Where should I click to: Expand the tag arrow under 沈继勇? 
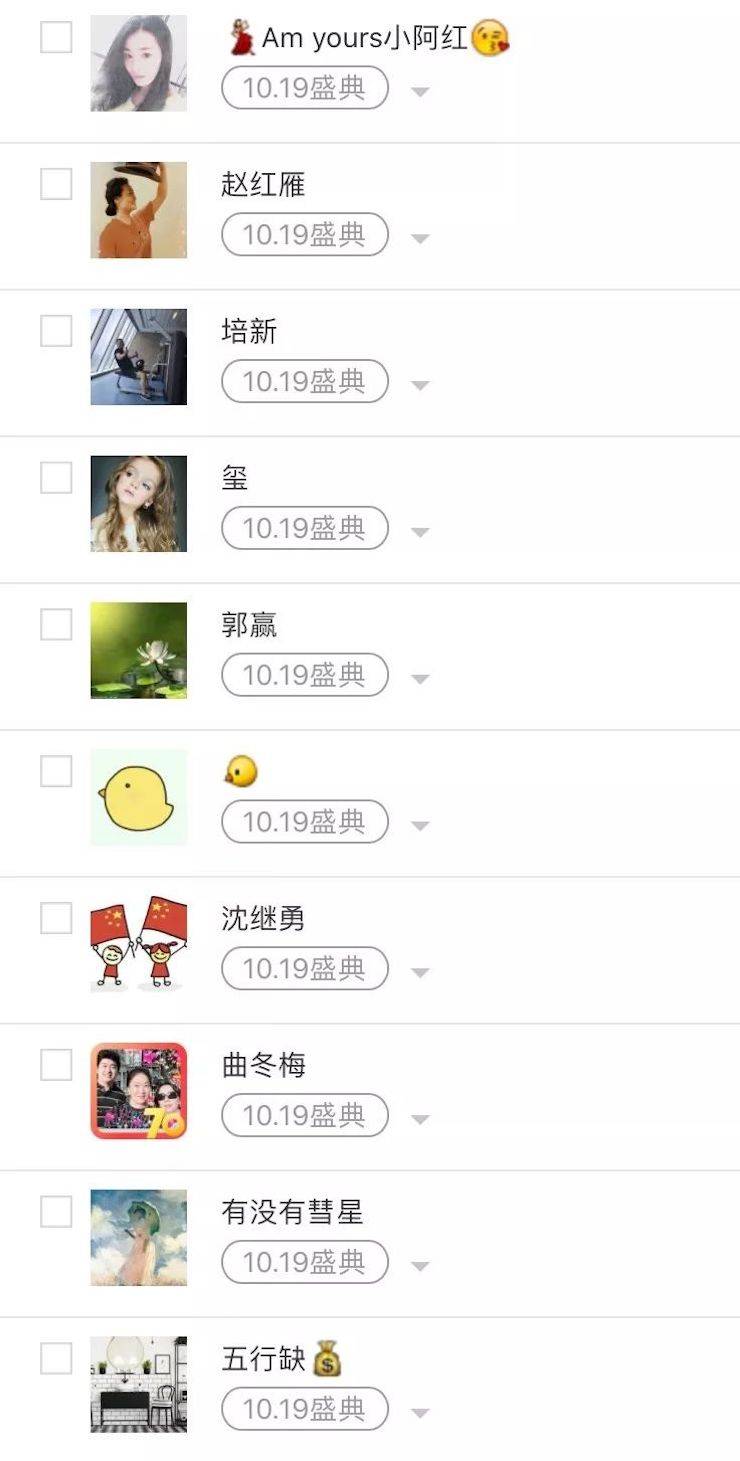(420, 972)
